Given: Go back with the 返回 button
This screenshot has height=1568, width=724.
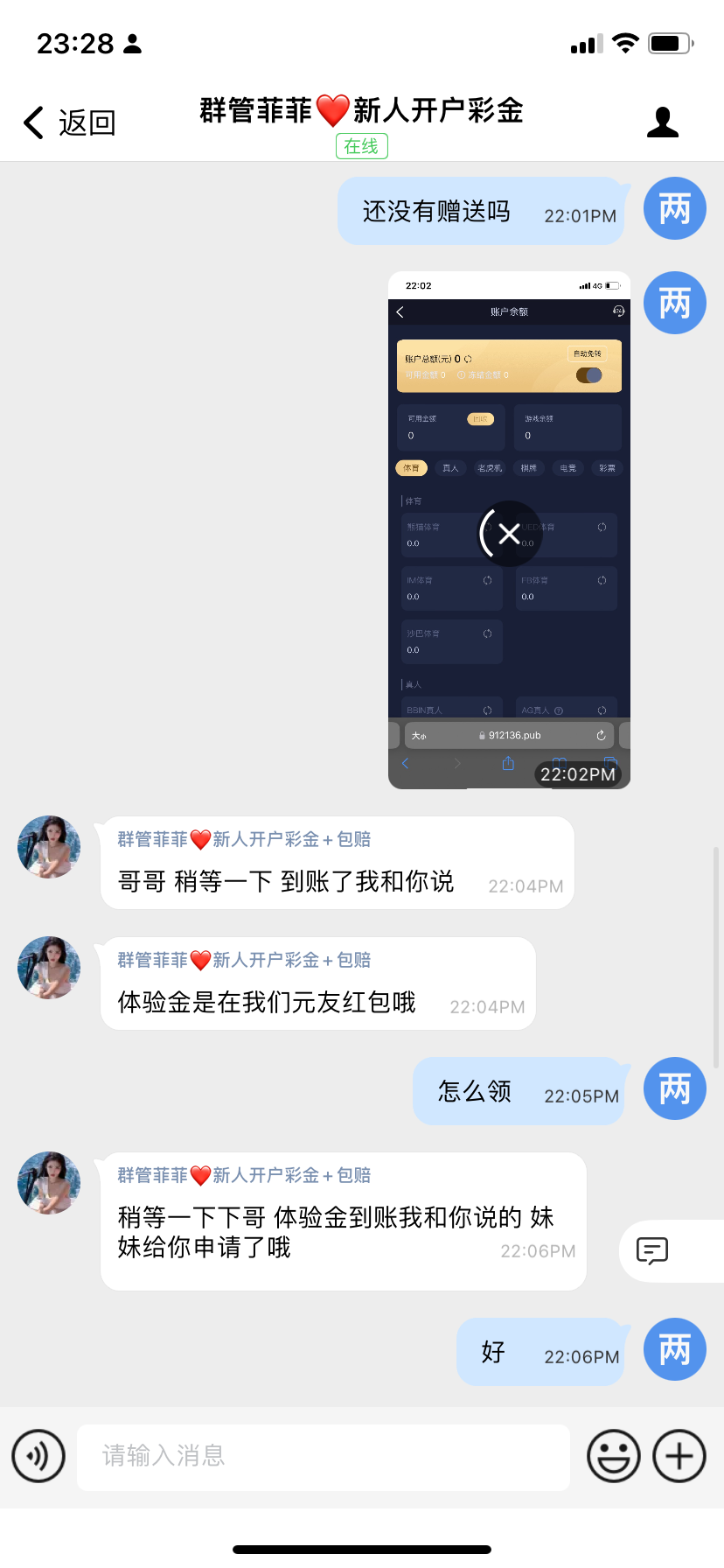Looking at the screenshot, I should 70,122.
